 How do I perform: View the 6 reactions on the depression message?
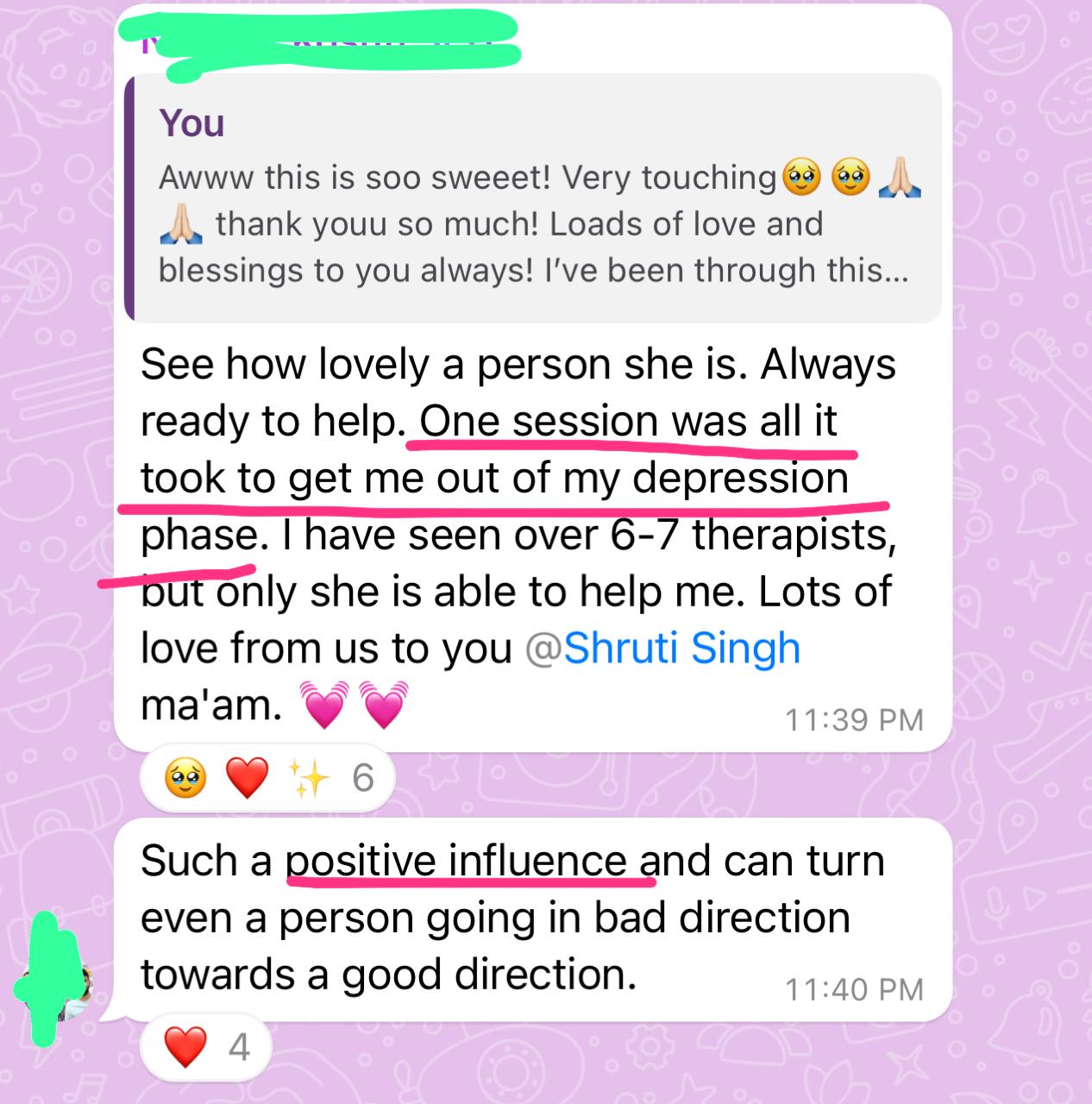(267, 778)
